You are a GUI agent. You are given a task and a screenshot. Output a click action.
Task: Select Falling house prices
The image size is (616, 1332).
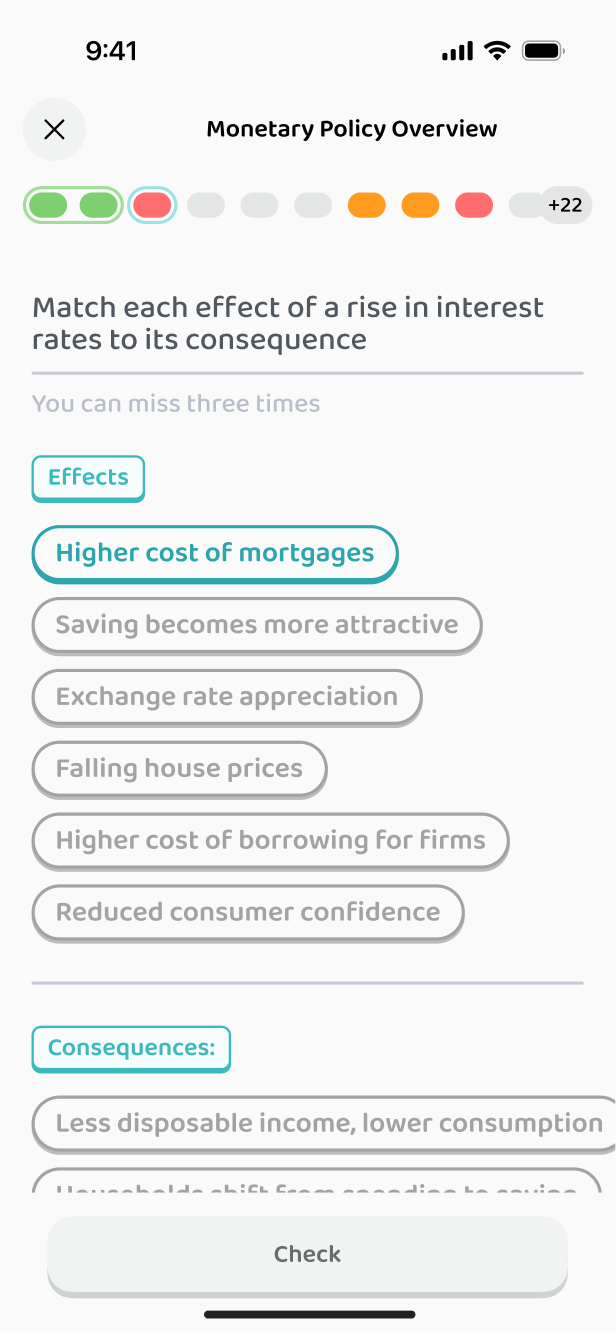coord(179,770)
